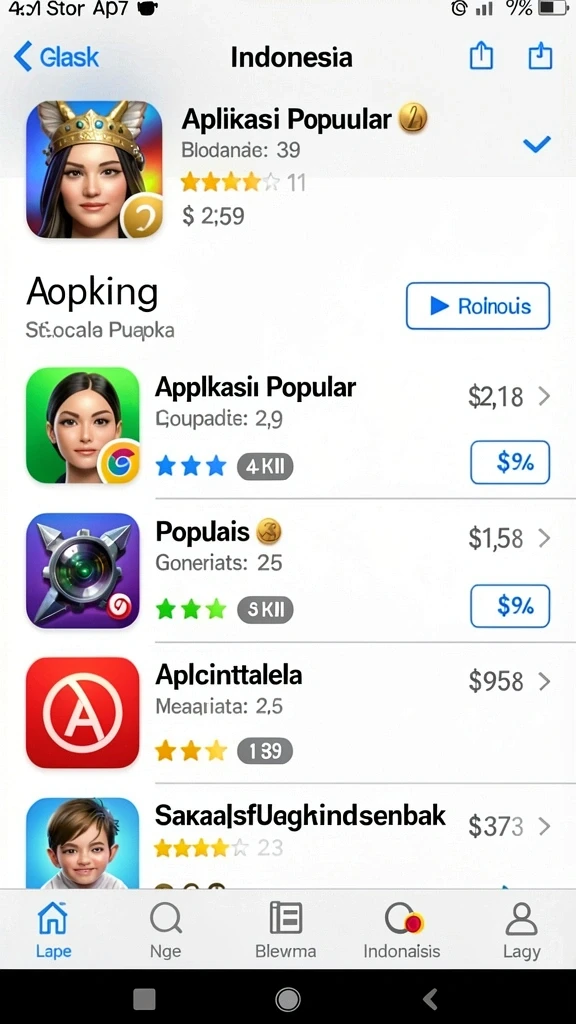Open the Applkasii Popular row priced $2,18
Viewport: 576px width, 1024px height.
click(x=288, y=426)
